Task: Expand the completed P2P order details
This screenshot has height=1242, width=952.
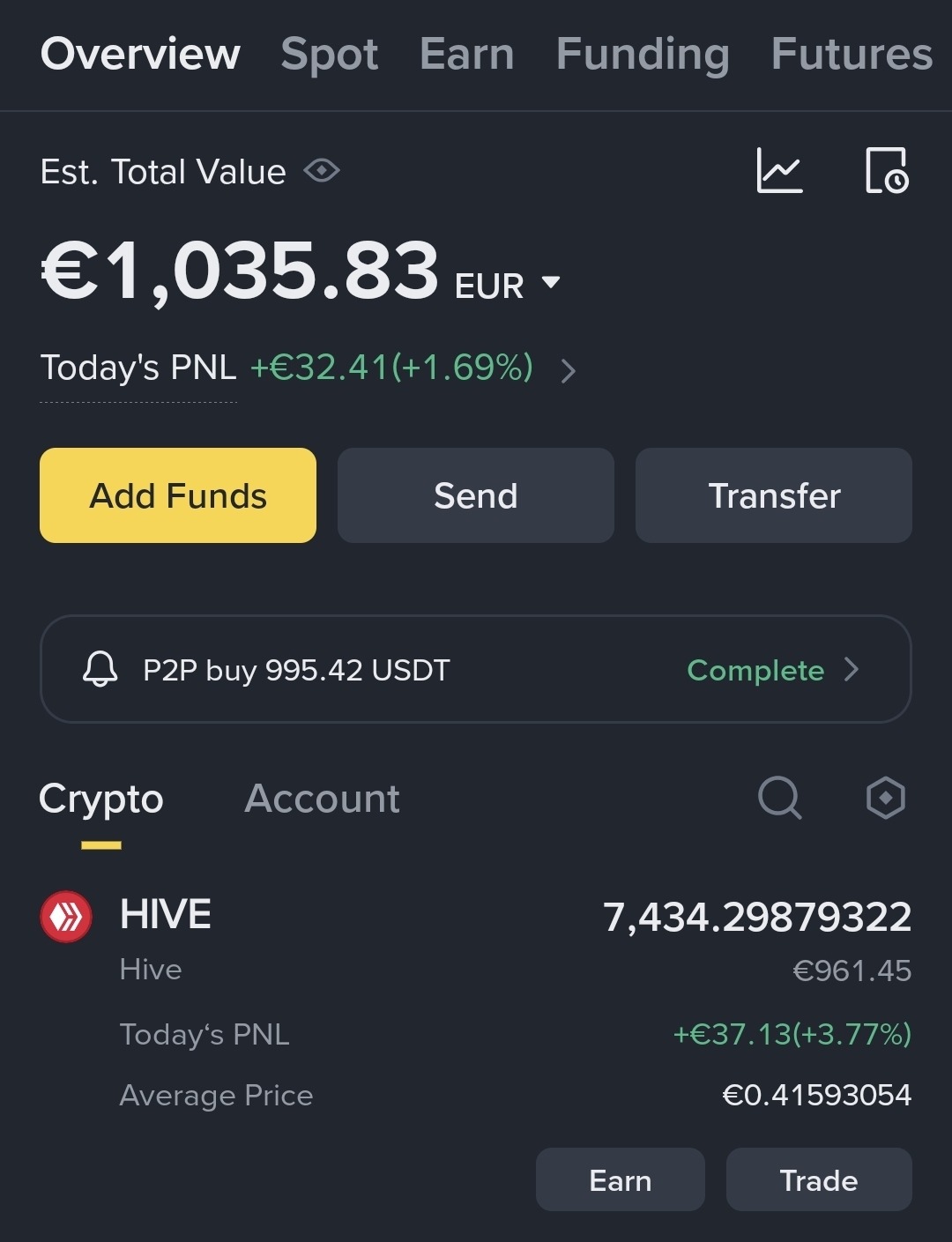Action: tap(852, 670)
